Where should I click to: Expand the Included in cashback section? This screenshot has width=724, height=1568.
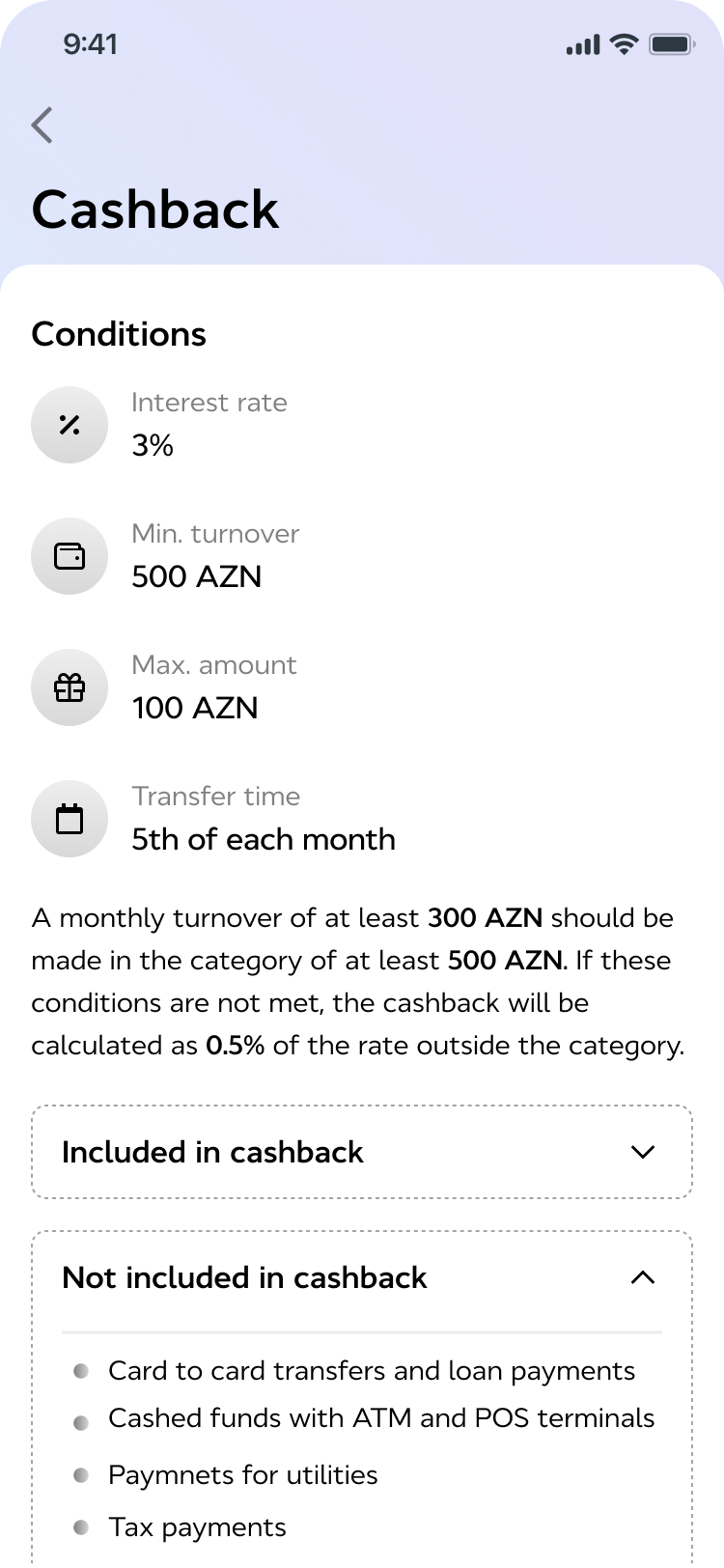point(641,1152)
